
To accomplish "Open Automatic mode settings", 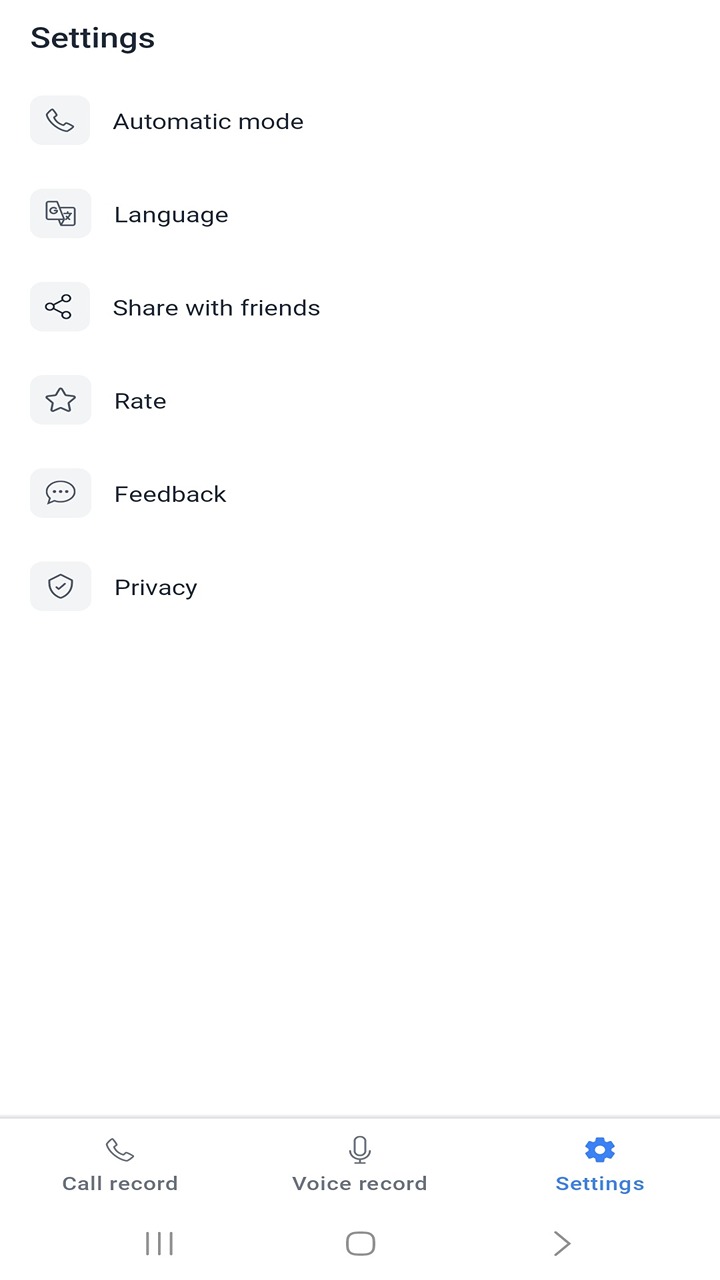I will coord(208,121).
